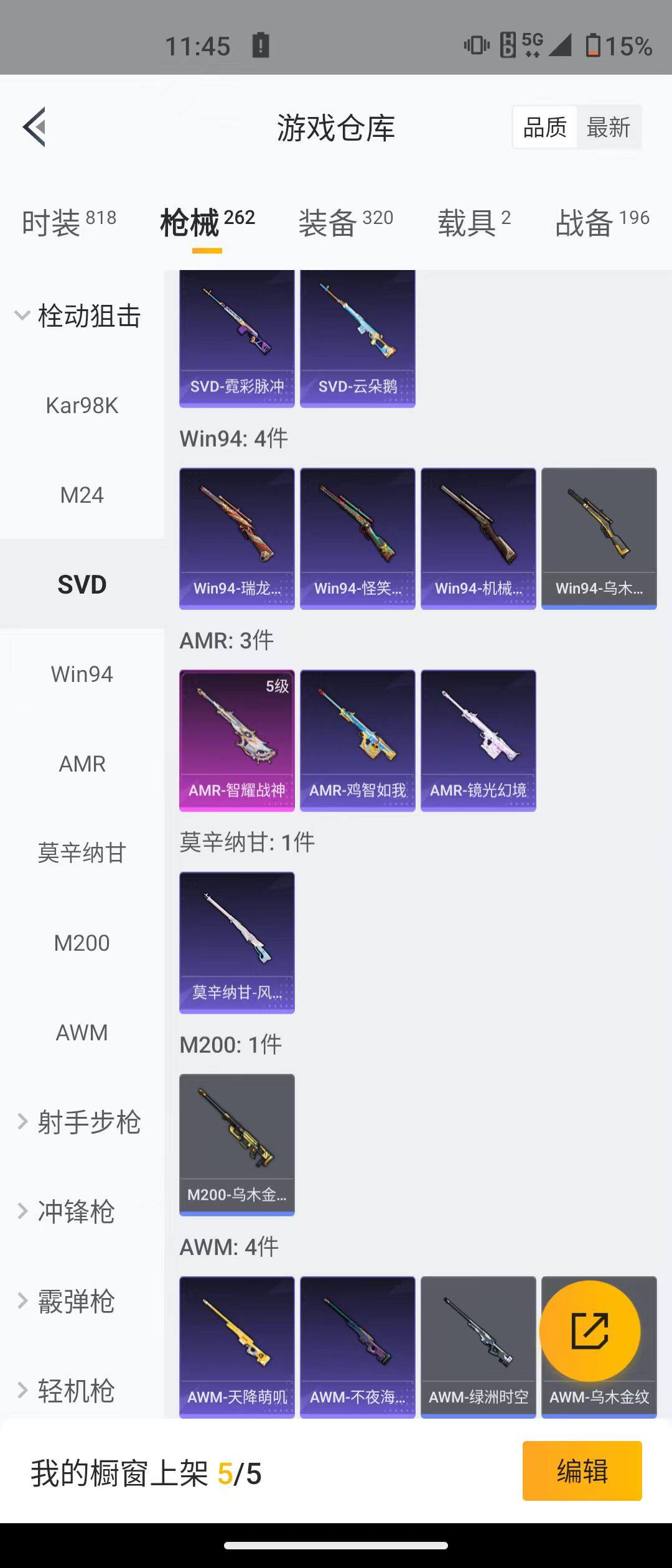Go back using the top-left arrow
This screenshot has width=672, height=1568.
(35, 127)
